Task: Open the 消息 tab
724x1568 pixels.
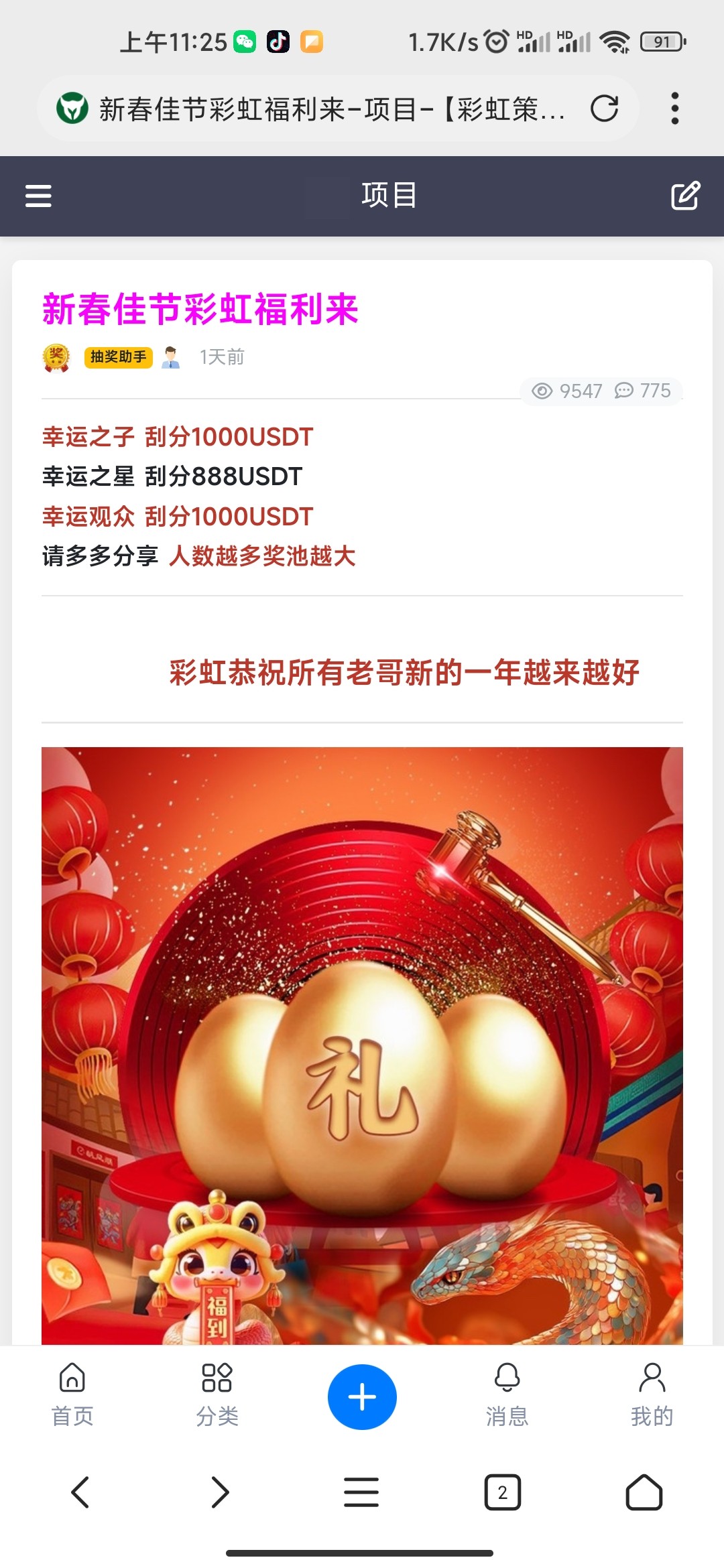Action: 507,1395
